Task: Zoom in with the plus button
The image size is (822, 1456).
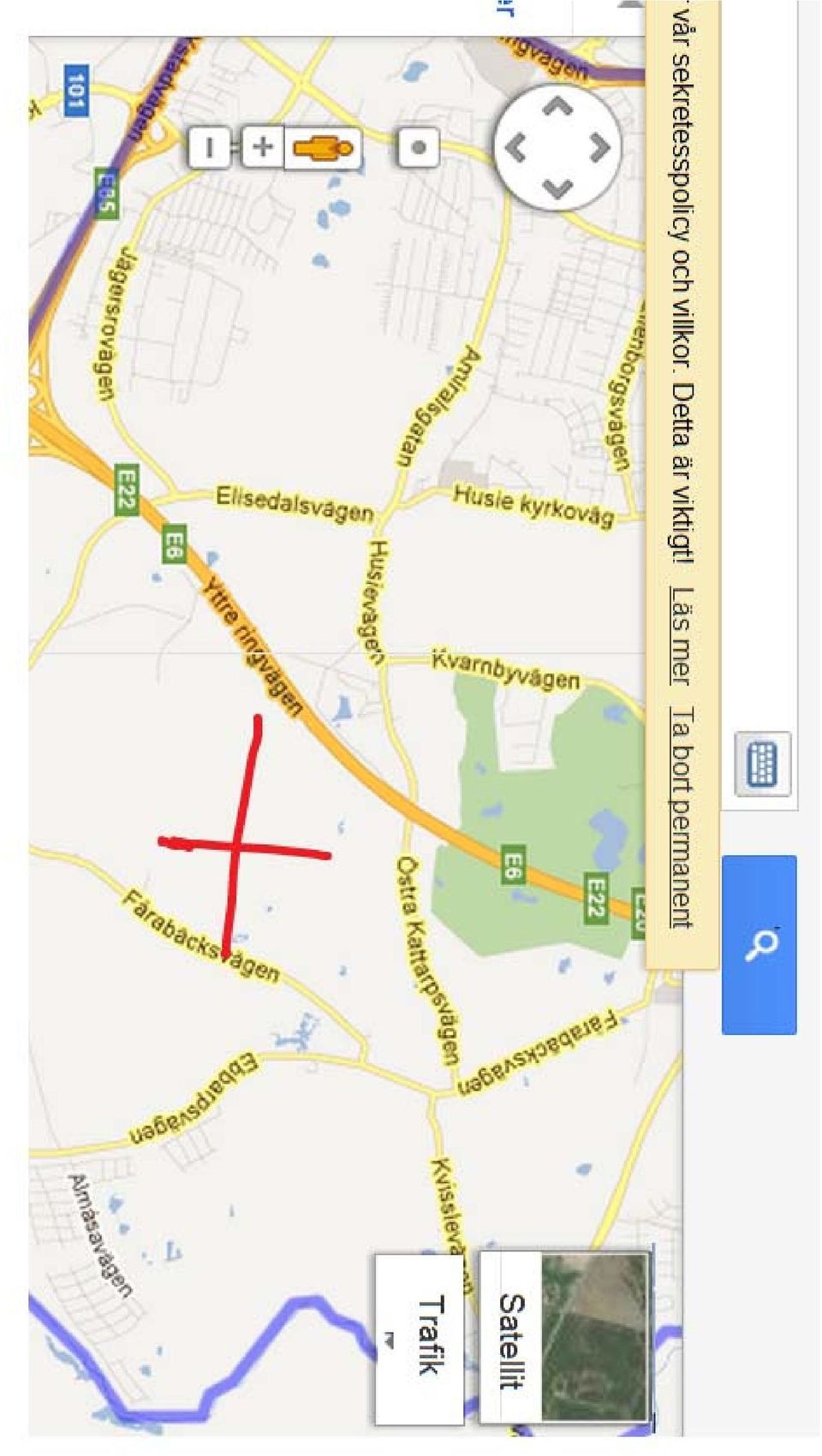Action: (x=263, y=147)
